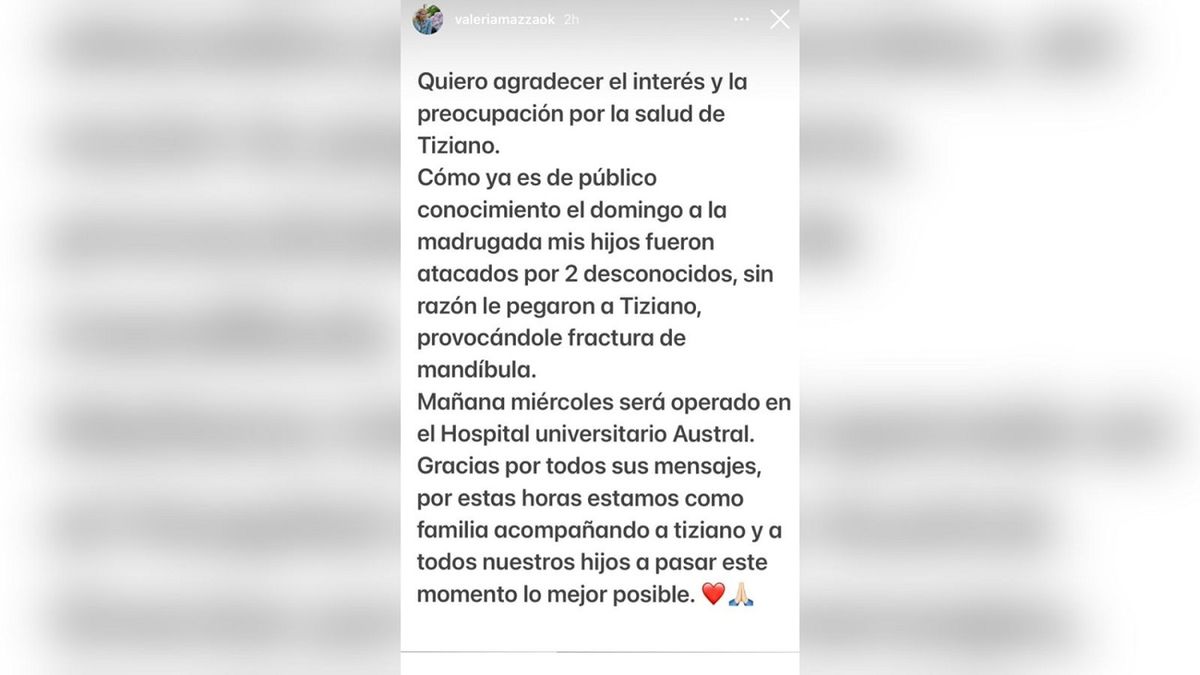1200x675 pixels.
Task: Open the story's three-dot options menu
Action: click(741, 19)
